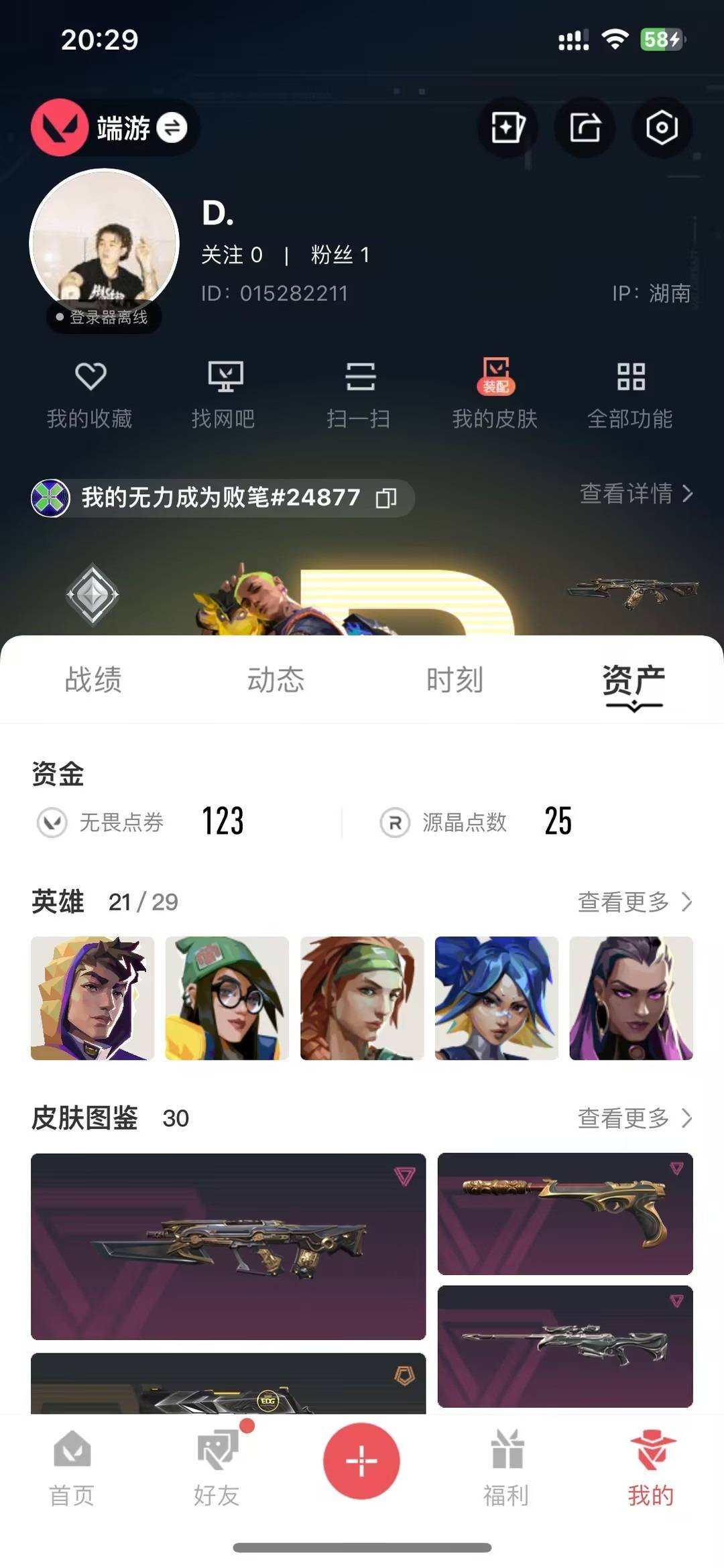Switch to the 动态 feed tab
Image resolution: width=724 pixels, height=1568 pixels.
click(x=276, y=680)
